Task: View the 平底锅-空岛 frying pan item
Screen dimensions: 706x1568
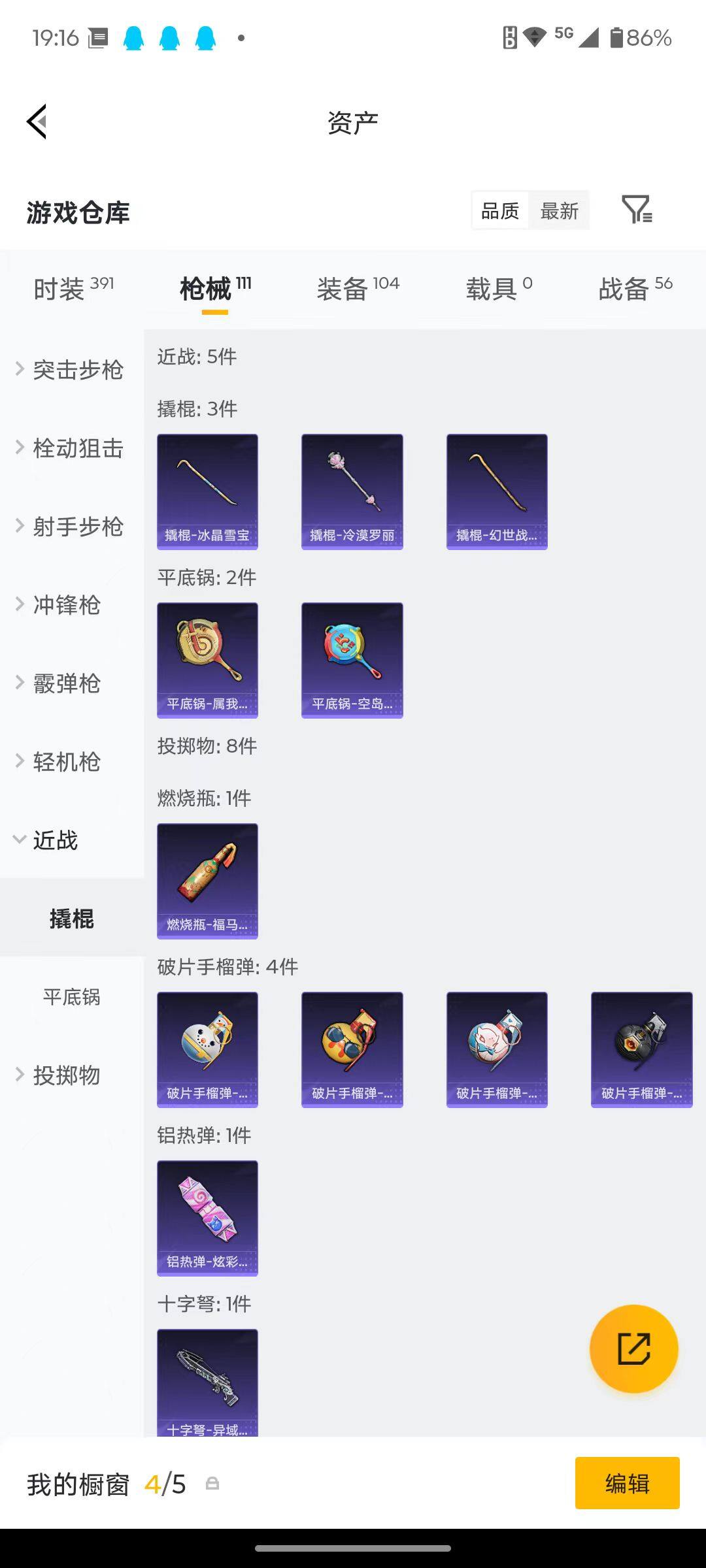Action: tap(352, 659)
